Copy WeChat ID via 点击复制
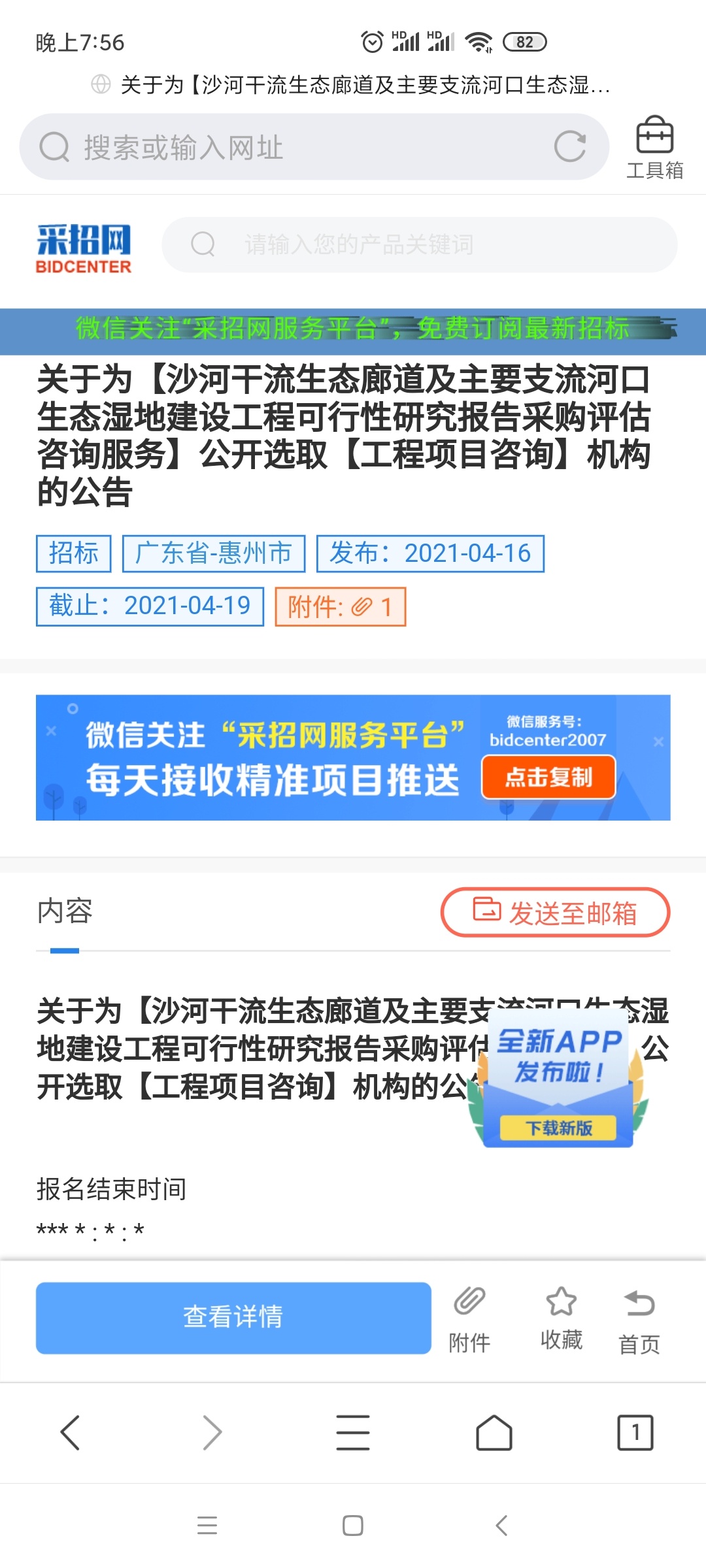The image size is (706, 1568). point(548,777)
